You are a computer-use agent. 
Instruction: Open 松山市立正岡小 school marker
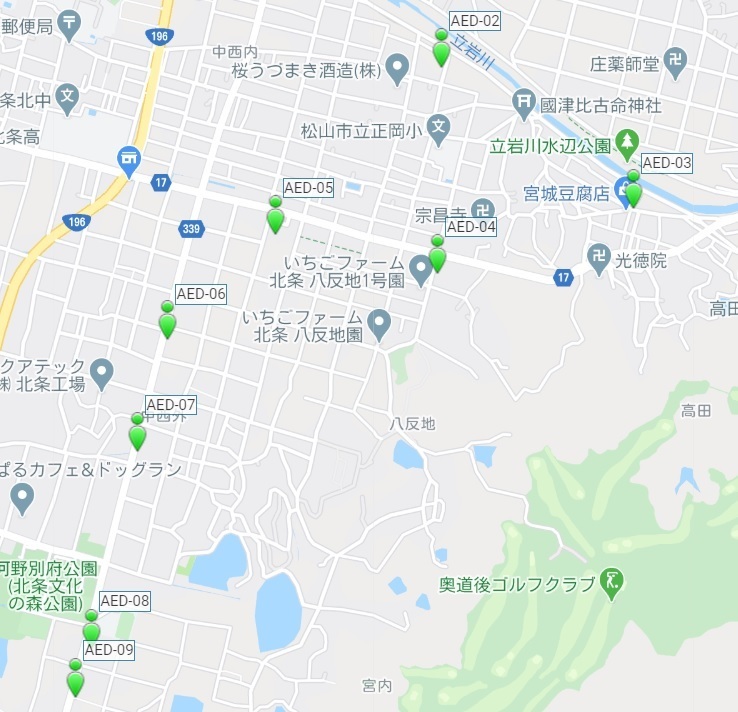pos(438,128)
